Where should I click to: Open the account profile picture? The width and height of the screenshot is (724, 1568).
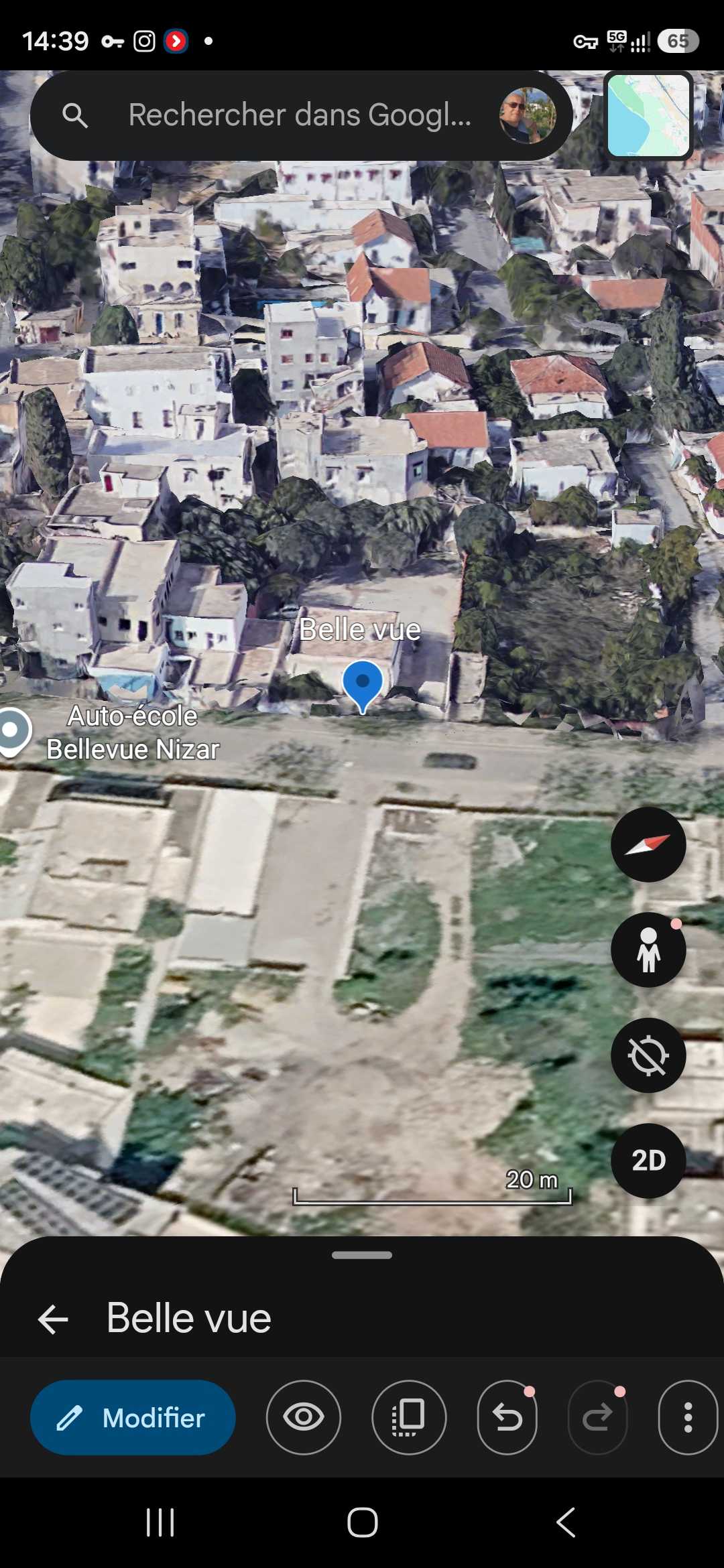[528, 115]
